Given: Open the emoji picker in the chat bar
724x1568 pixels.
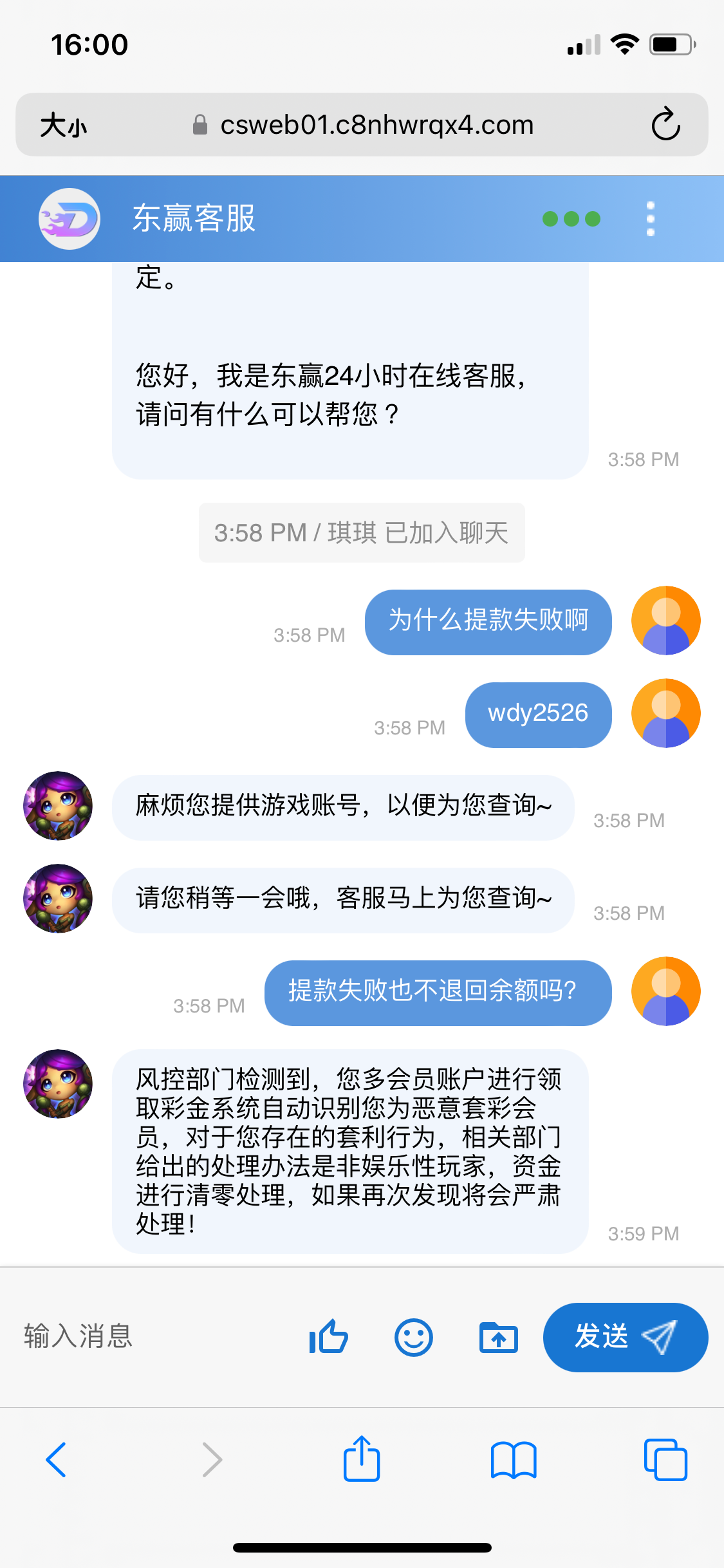Looking at the screenshot, I should [414, 1337].
